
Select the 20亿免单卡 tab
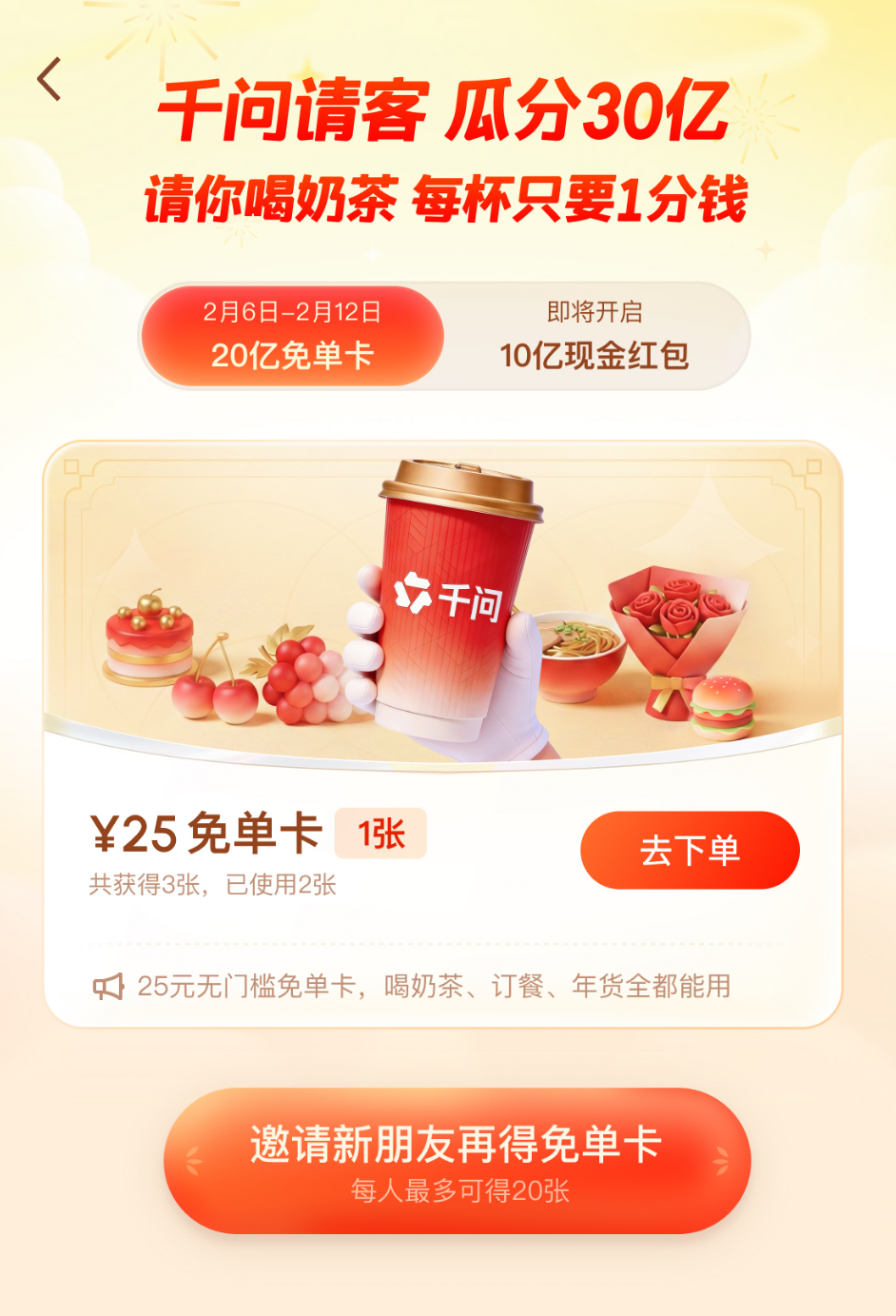292,336
